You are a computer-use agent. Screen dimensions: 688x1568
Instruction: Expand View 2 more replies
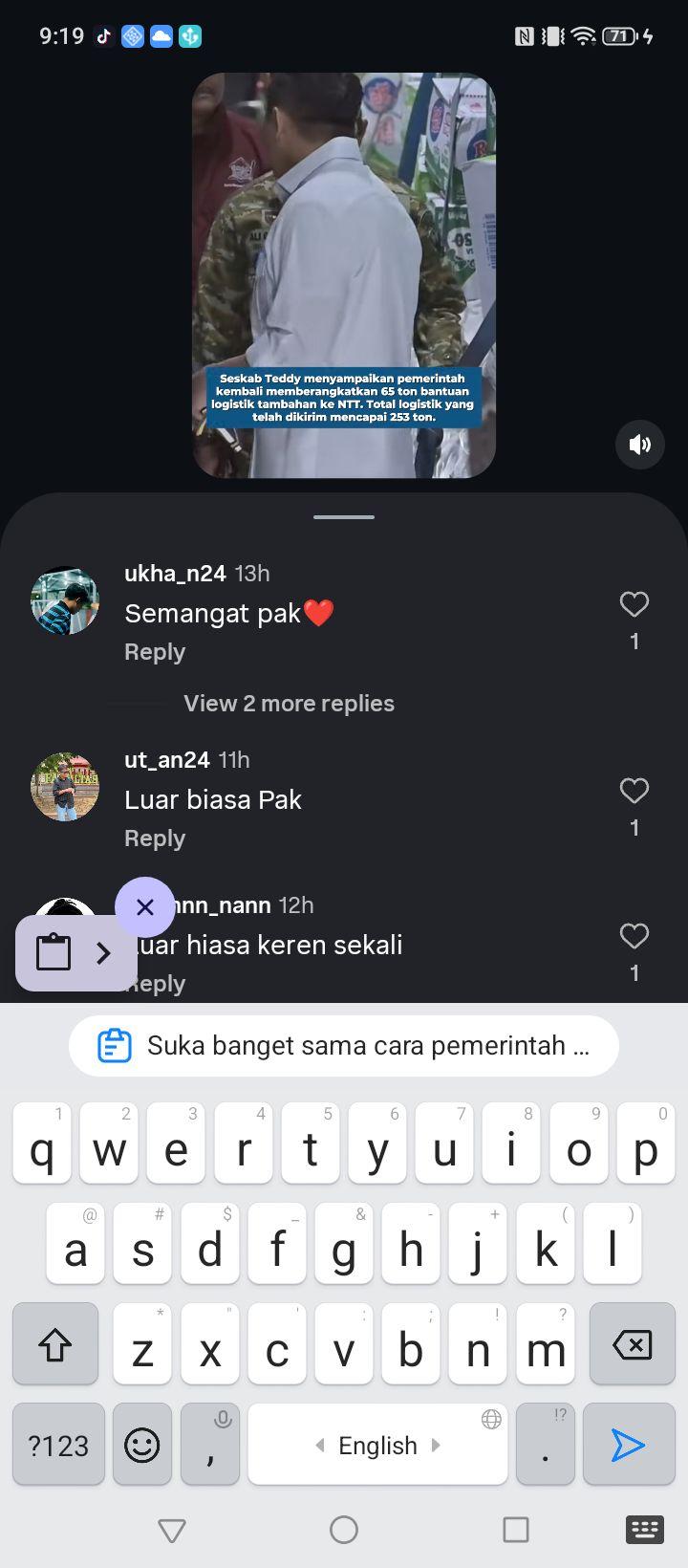tap(289, 704)
